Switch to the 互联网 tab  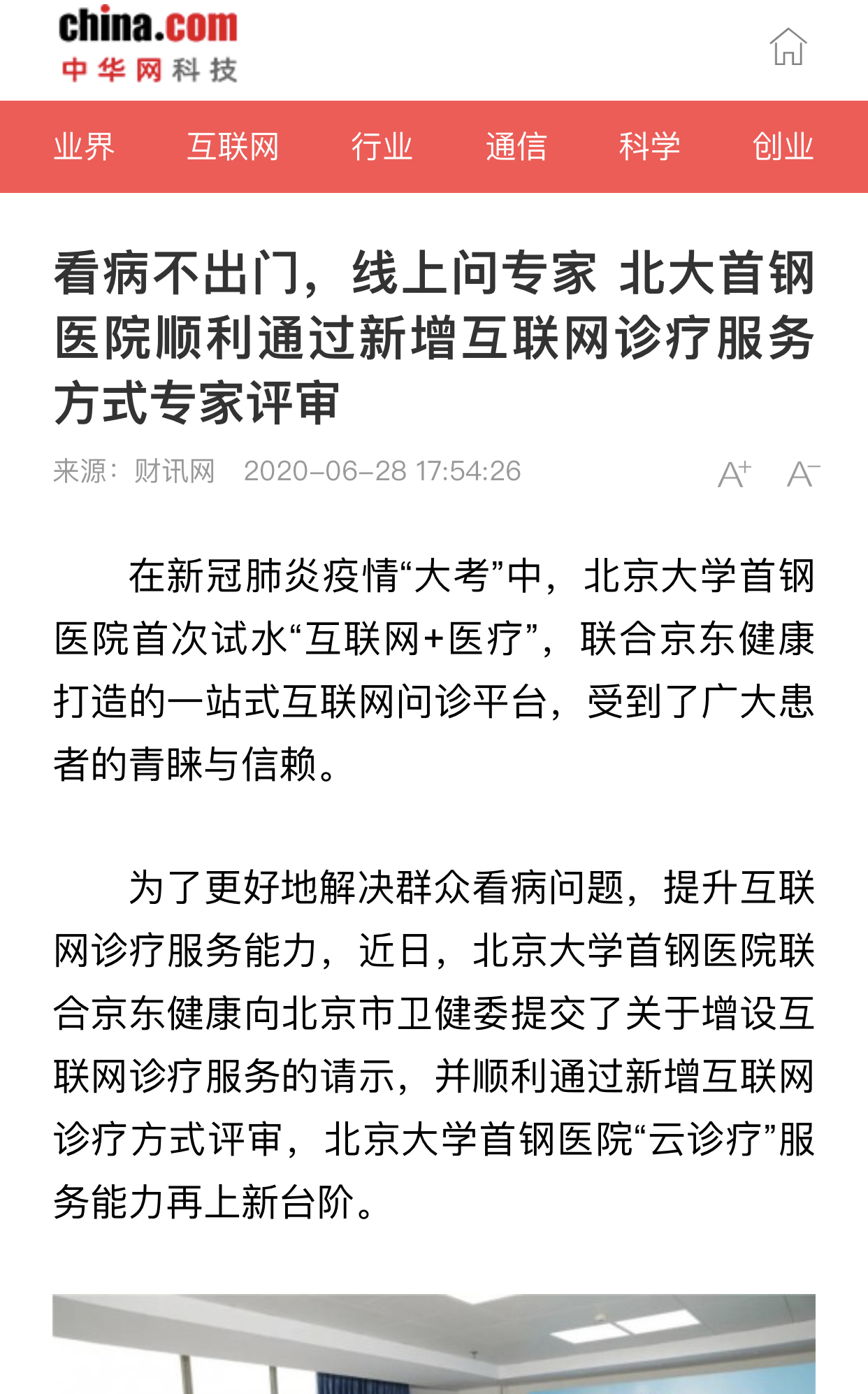[233, 147]
